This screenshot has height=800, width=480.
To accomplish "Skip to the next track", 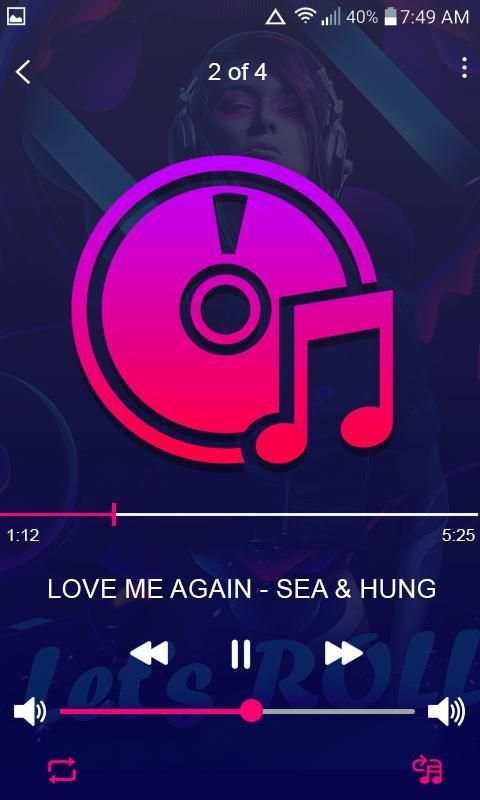I will point(344,654).
